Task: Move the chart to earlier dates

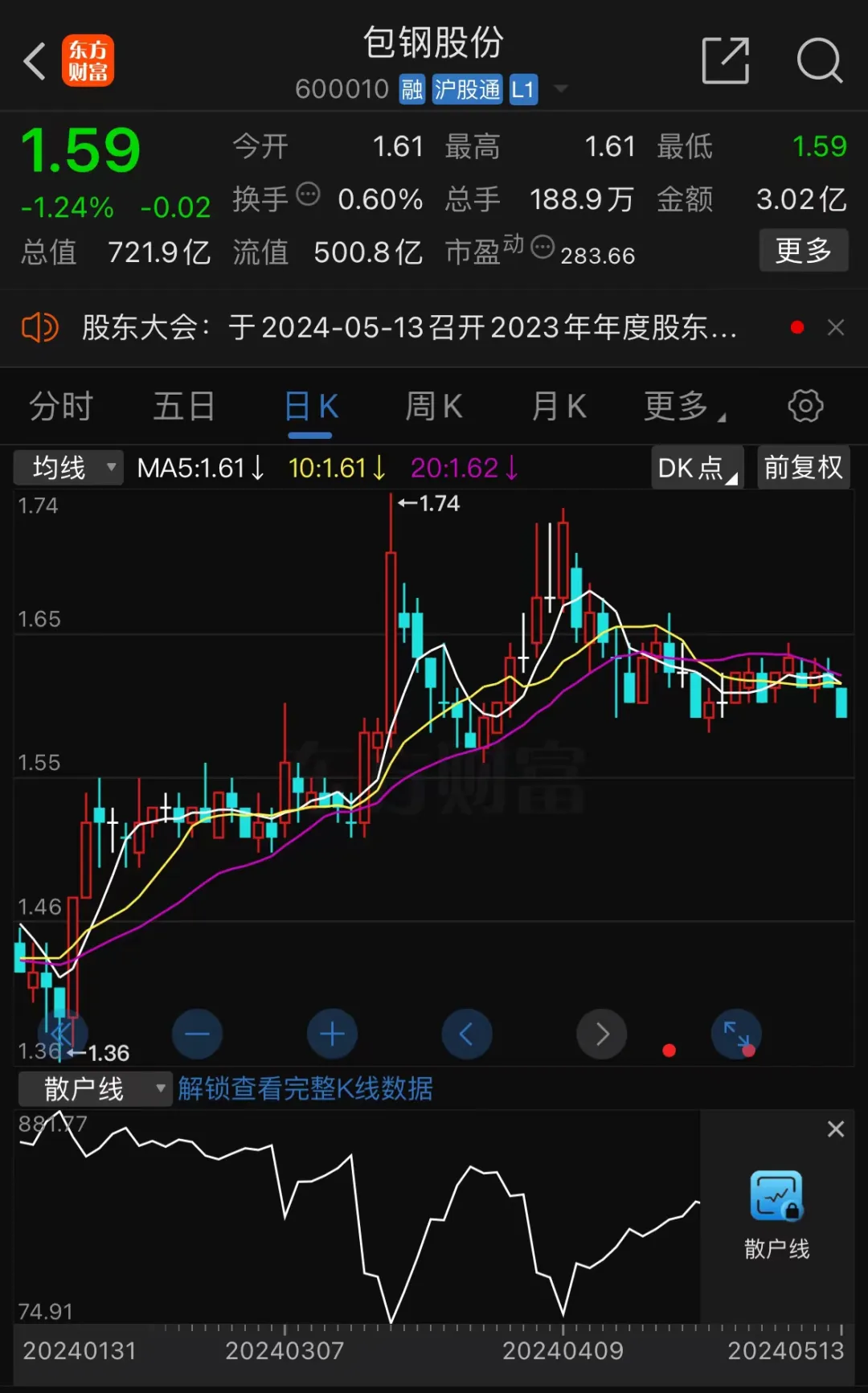Action: click(x=466, y=1034)
